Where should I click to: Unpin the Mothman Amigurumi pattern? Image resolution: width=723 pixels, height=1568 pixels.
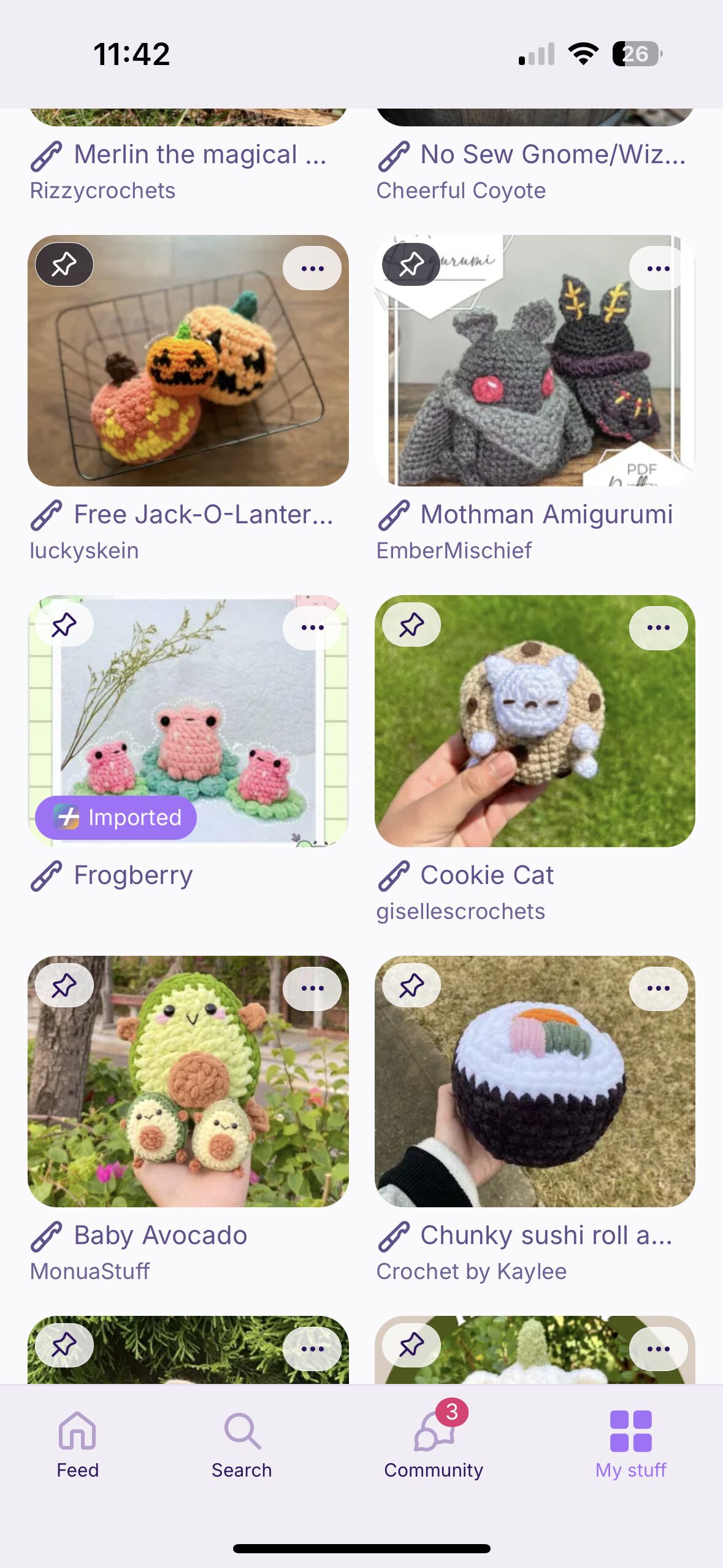411,265
